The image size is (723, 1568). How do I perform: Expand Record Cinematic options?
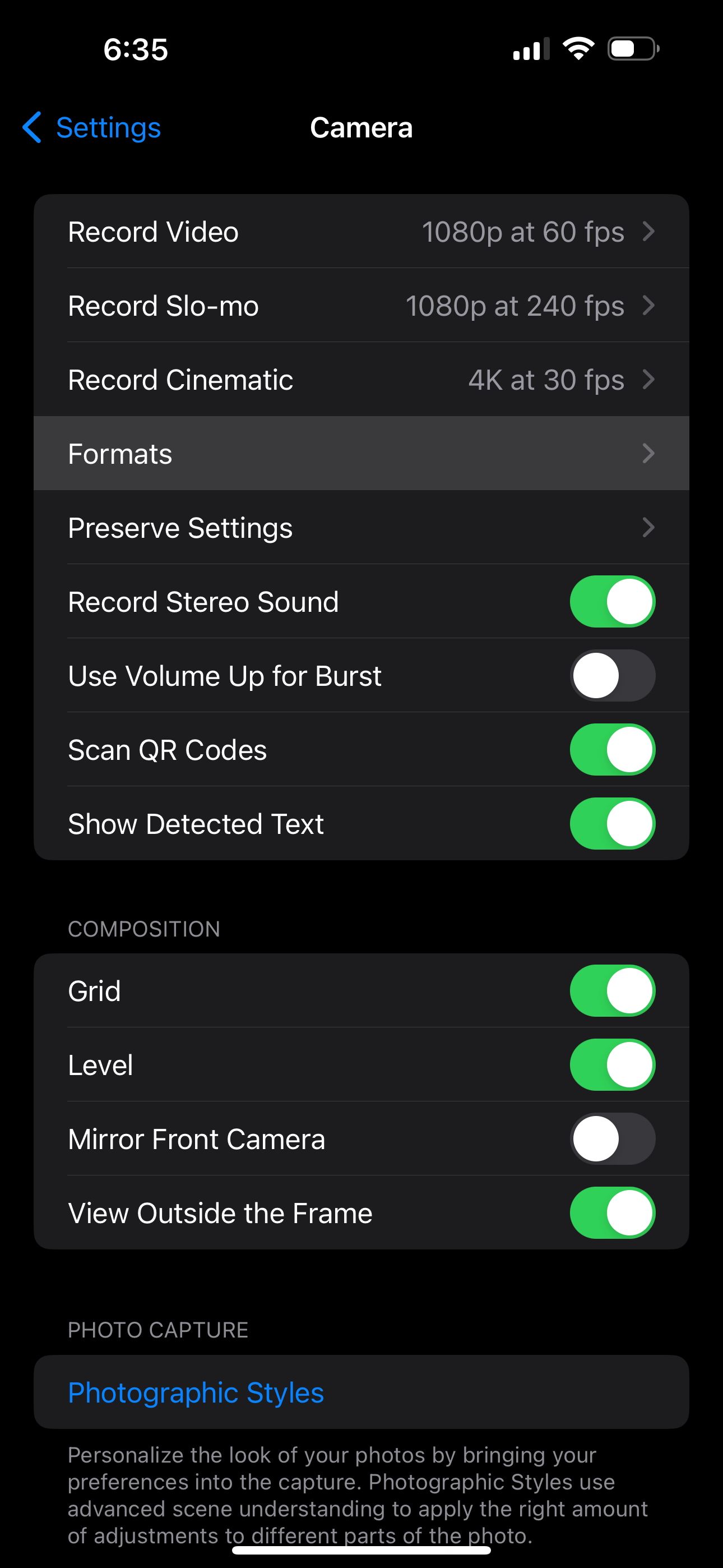(361, 380)
